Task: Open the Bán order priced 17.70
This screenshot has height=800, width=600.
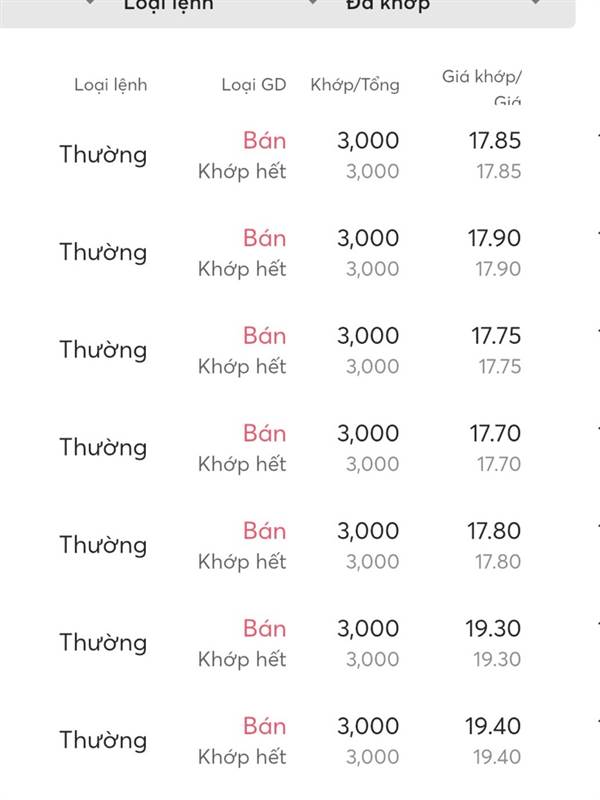Action: 300,447
